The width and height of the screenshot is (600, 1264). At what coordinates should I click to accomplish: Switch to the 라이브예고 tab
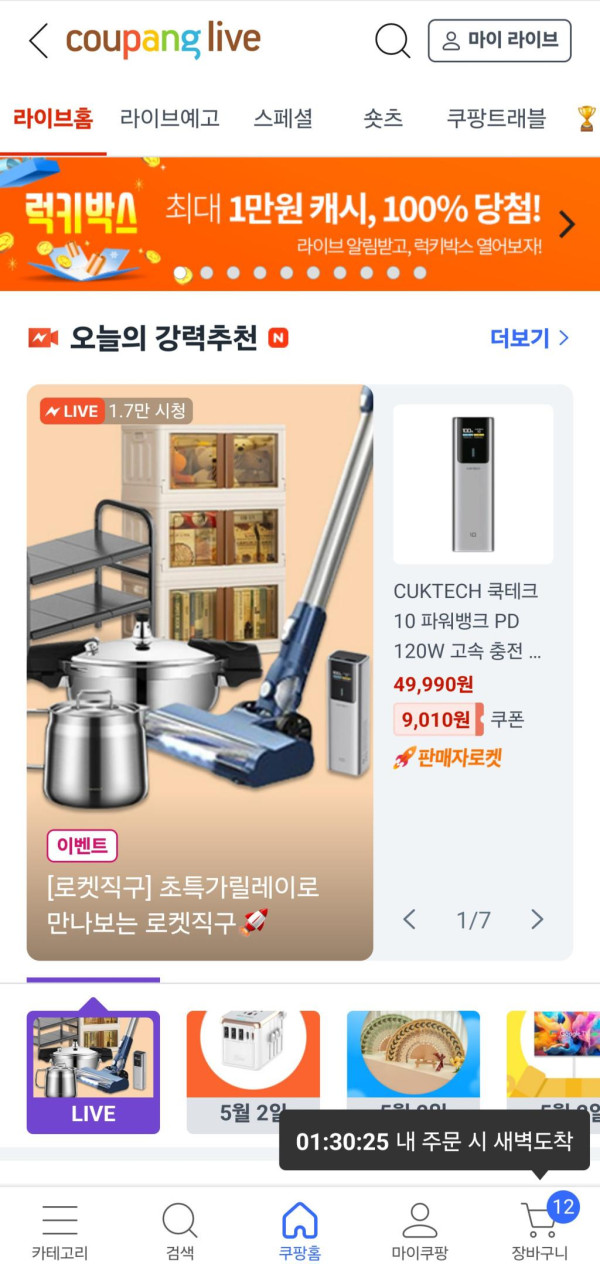point(170,119)
